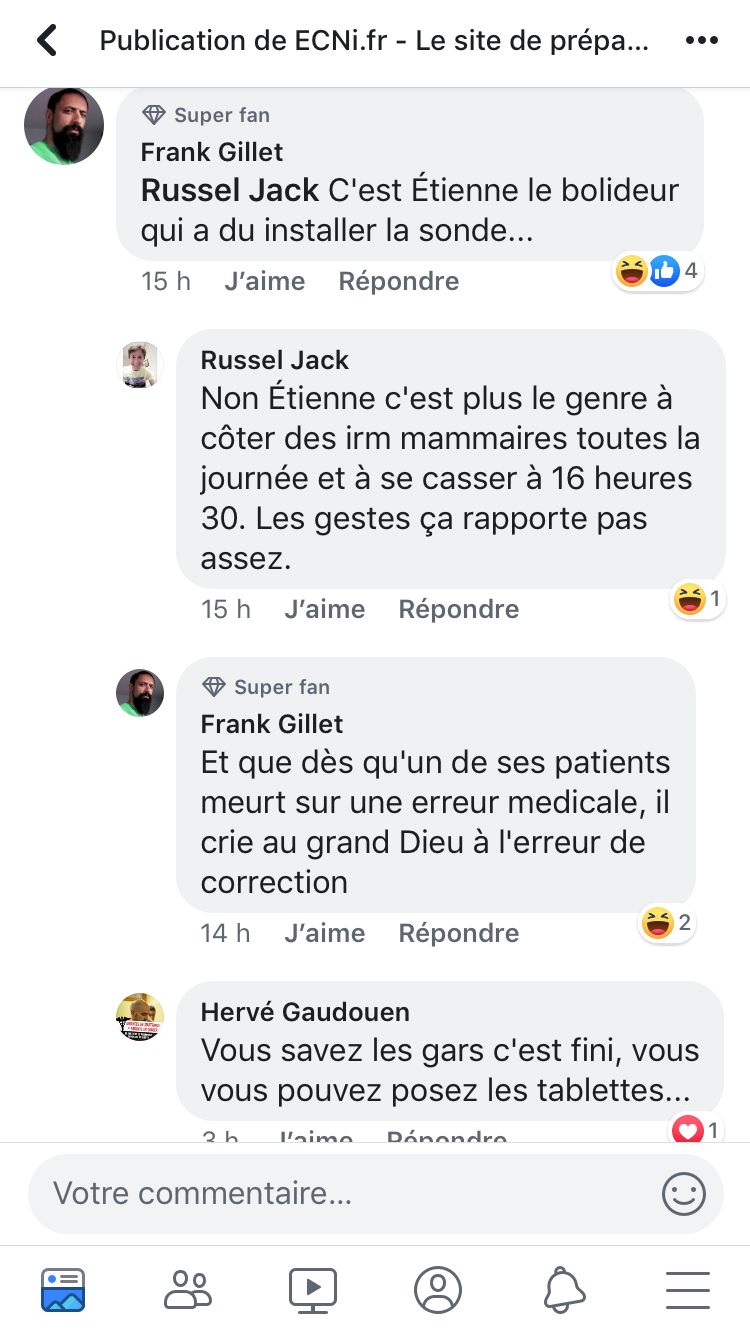Like Russel Jack's comment about irm mammaires

[x=324, y=609]
